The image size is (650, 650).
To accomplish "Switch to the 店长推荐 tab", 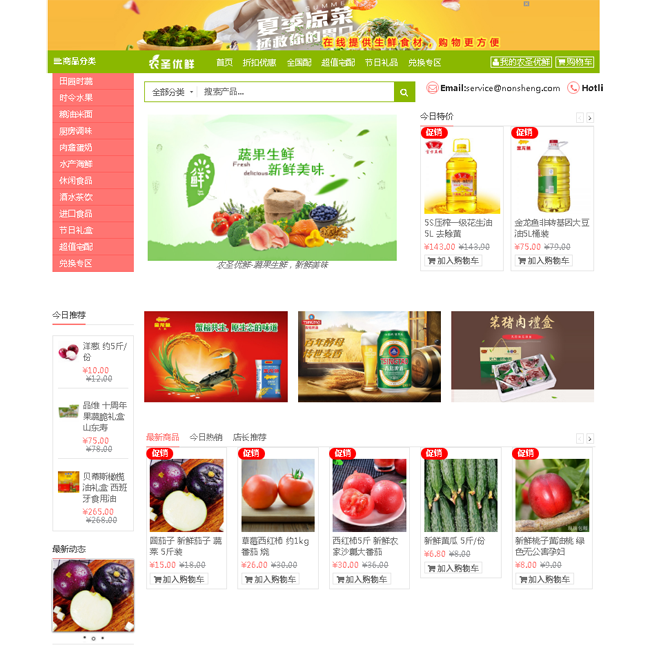I will point(250,437).
